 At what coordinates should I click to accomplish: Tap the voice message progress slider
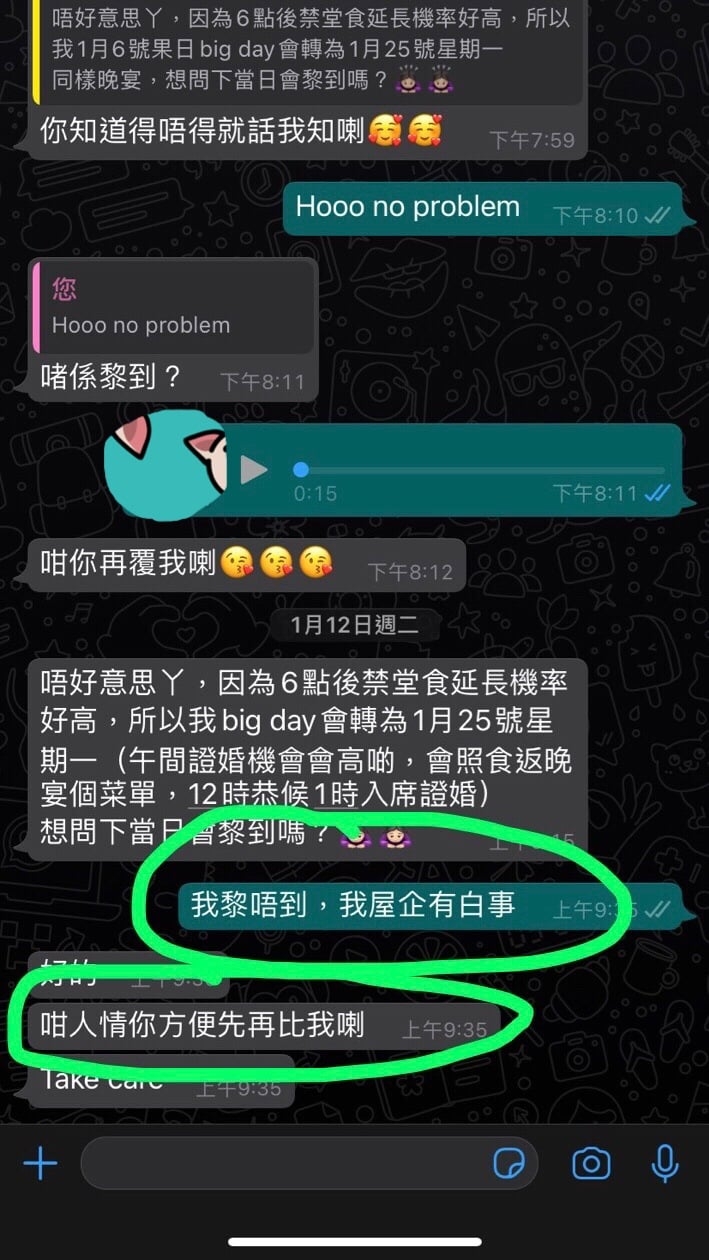pos(480,469)
